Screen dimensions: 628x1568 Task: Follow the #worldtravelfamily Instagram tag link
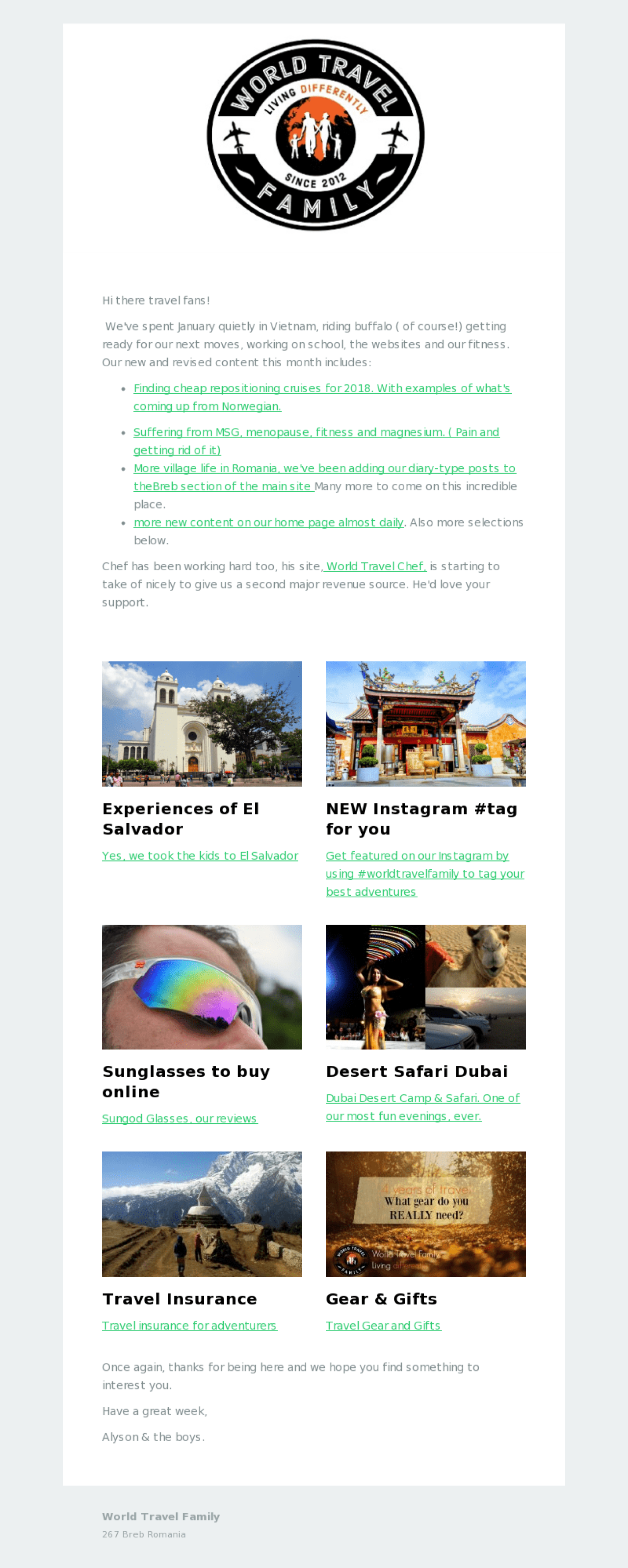[x=424, y=873]
